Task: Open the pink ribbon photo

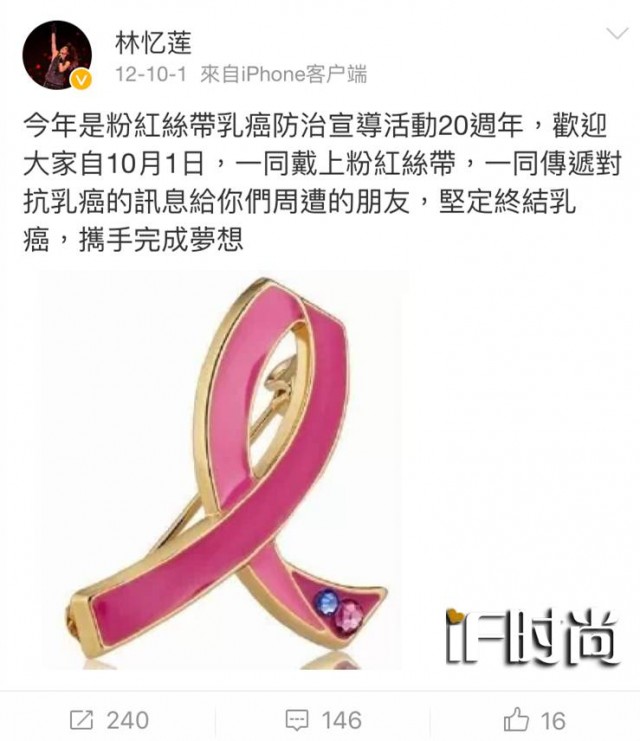Action: 230,470
